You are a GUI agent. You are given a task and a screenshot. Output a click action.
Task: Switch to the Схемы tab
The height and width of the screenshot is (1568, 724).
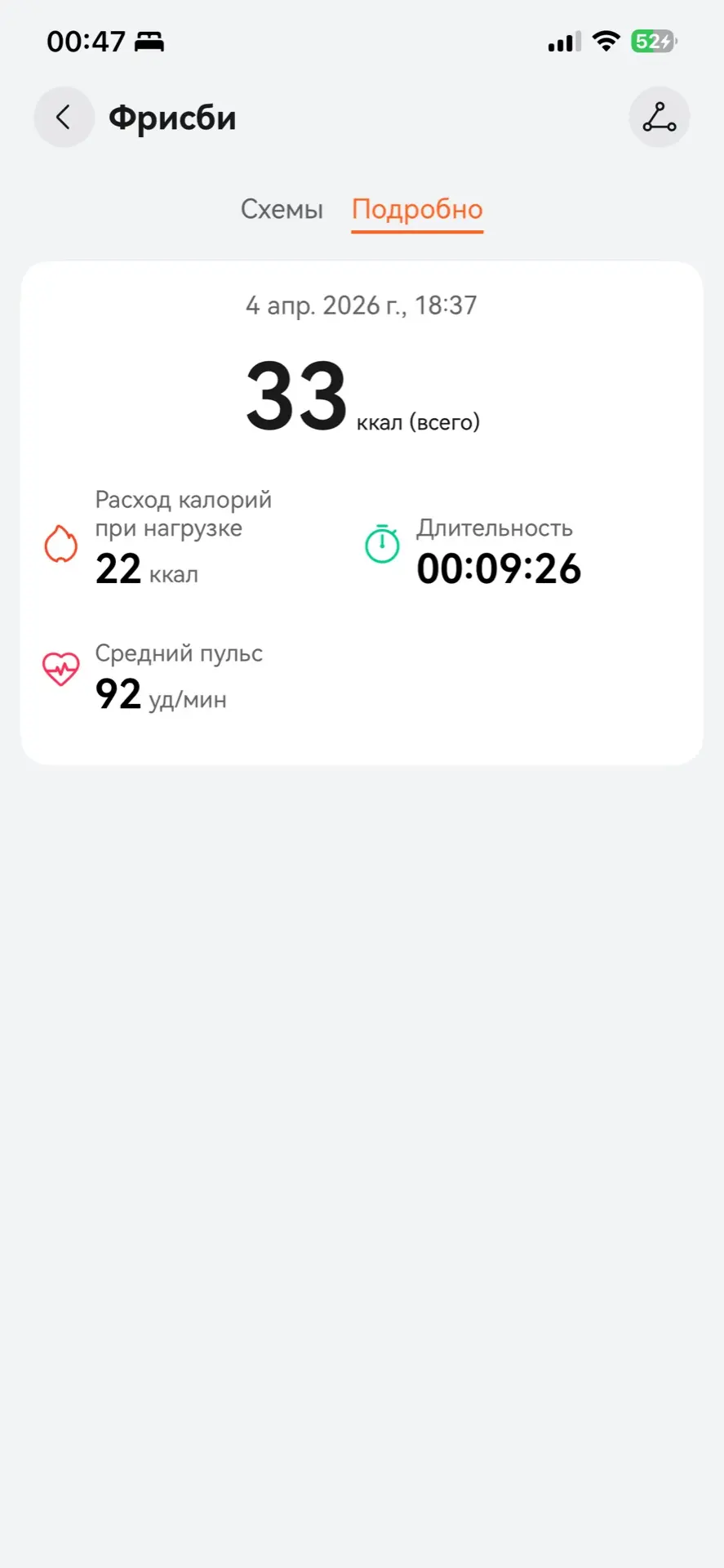(282, 210)
